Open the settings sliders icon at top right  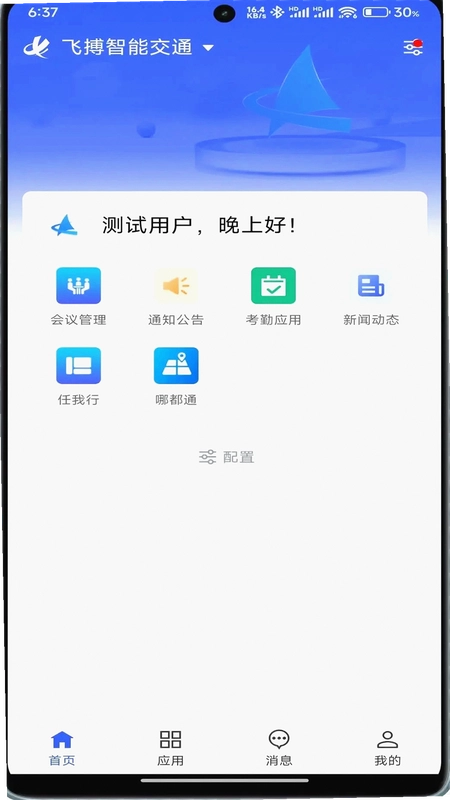pos(413,47)
